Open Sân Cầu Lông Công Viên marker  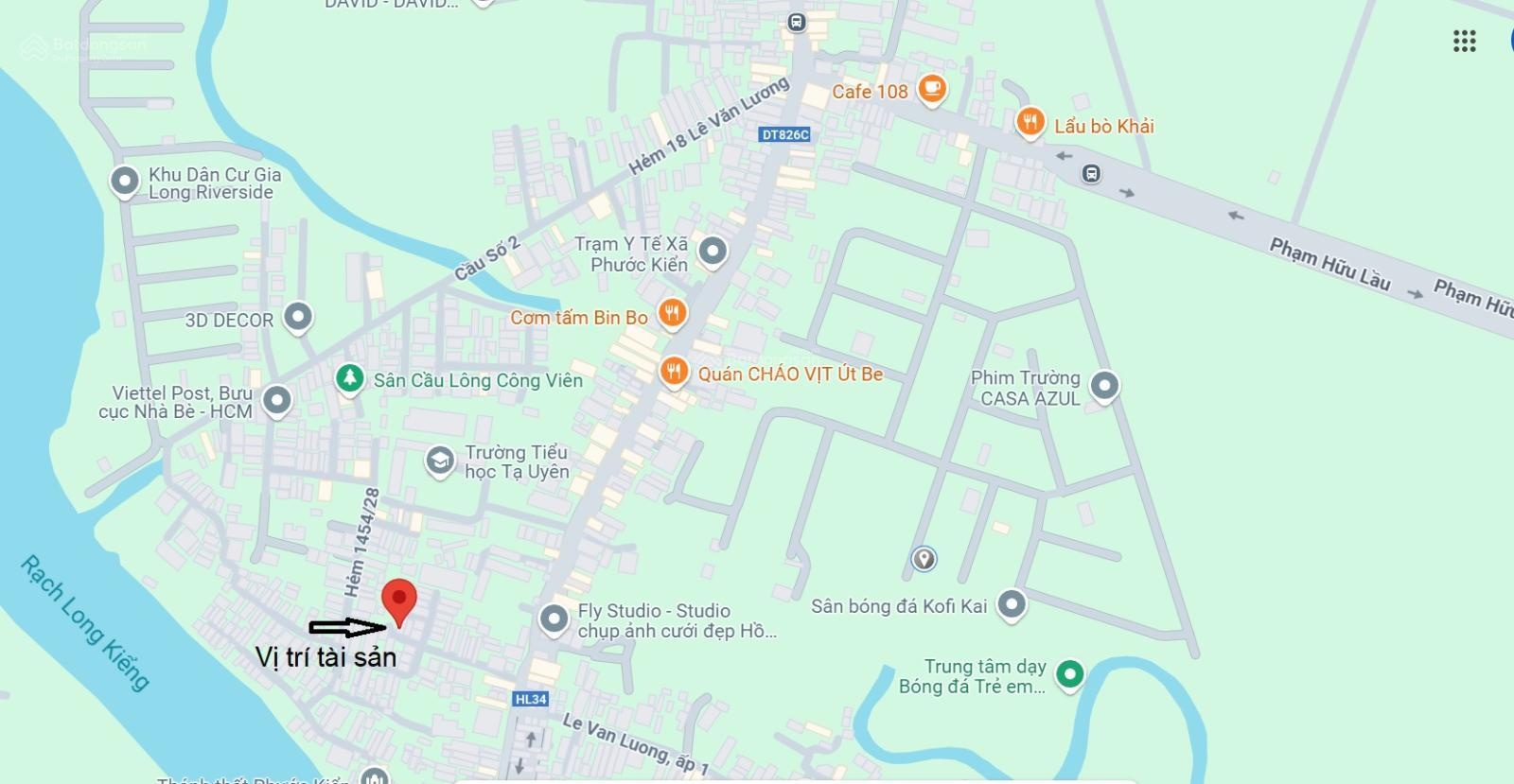[x=350, y=378]
